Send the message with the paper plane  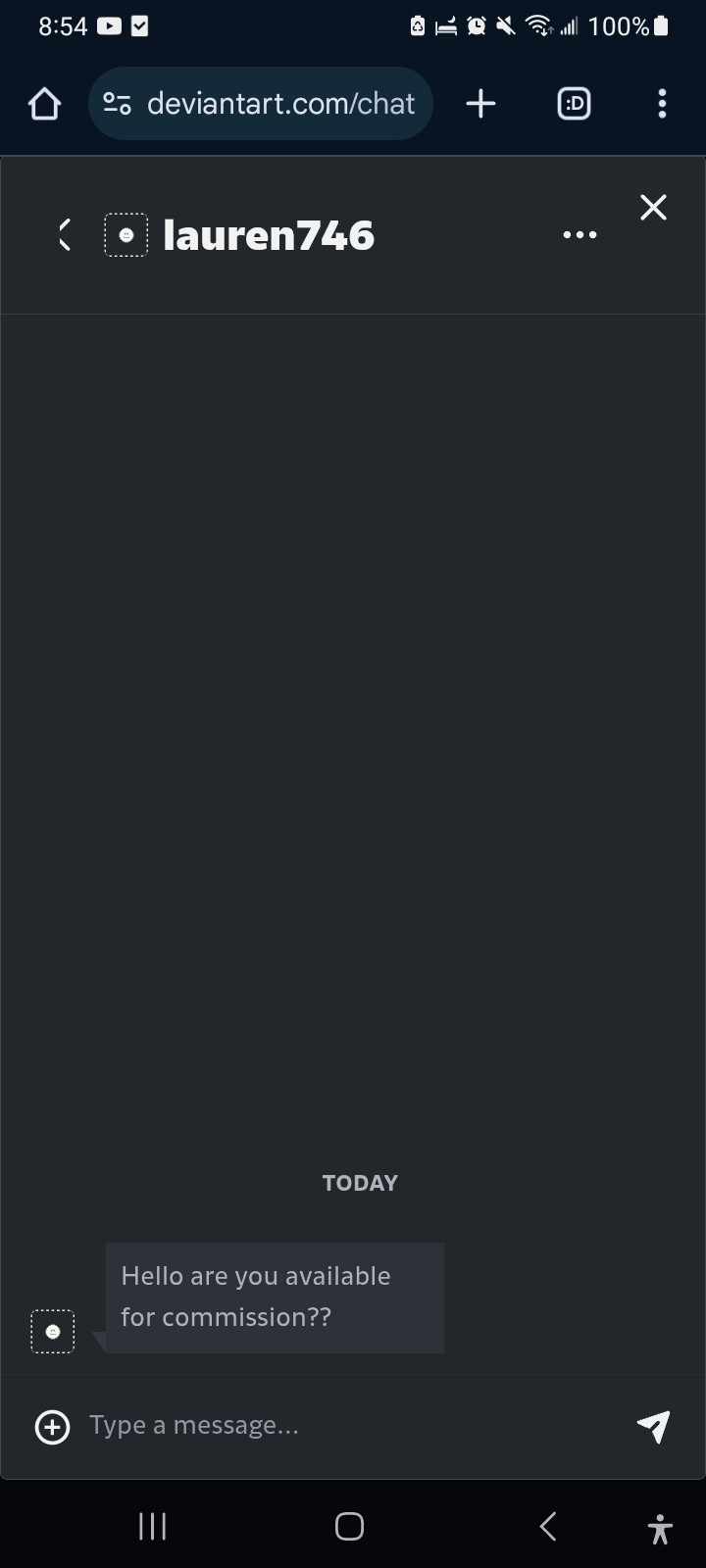click(x=653, y=1427)
